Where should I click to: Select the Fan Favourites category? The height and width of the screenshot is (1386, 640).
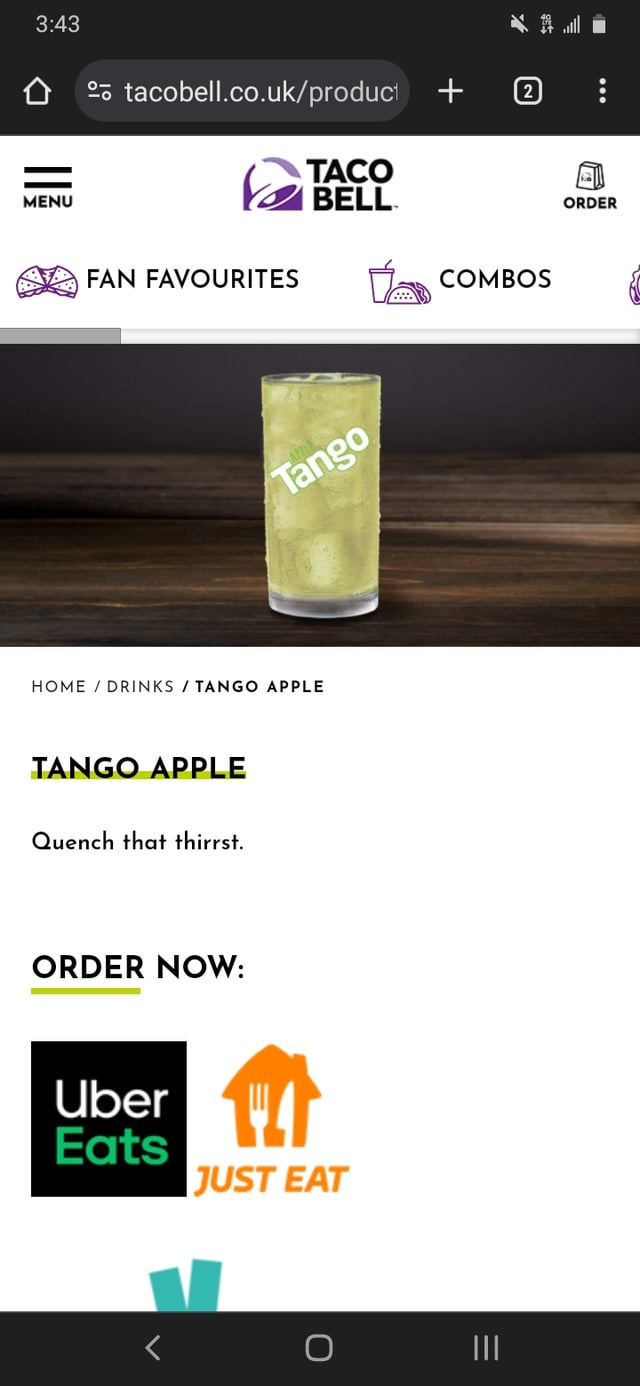[158, 280]
